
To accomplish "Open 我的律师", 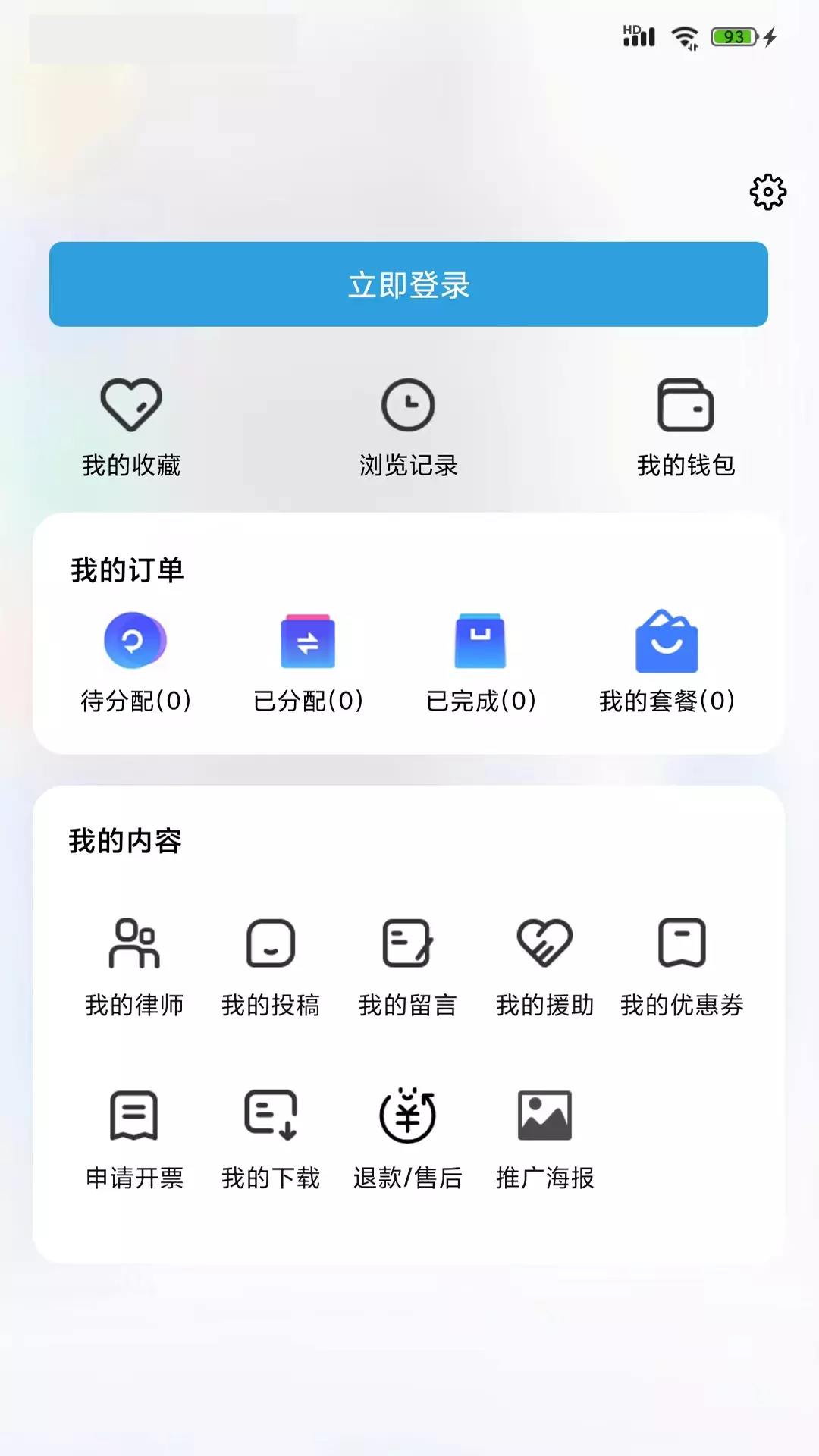I will (134, 968).
